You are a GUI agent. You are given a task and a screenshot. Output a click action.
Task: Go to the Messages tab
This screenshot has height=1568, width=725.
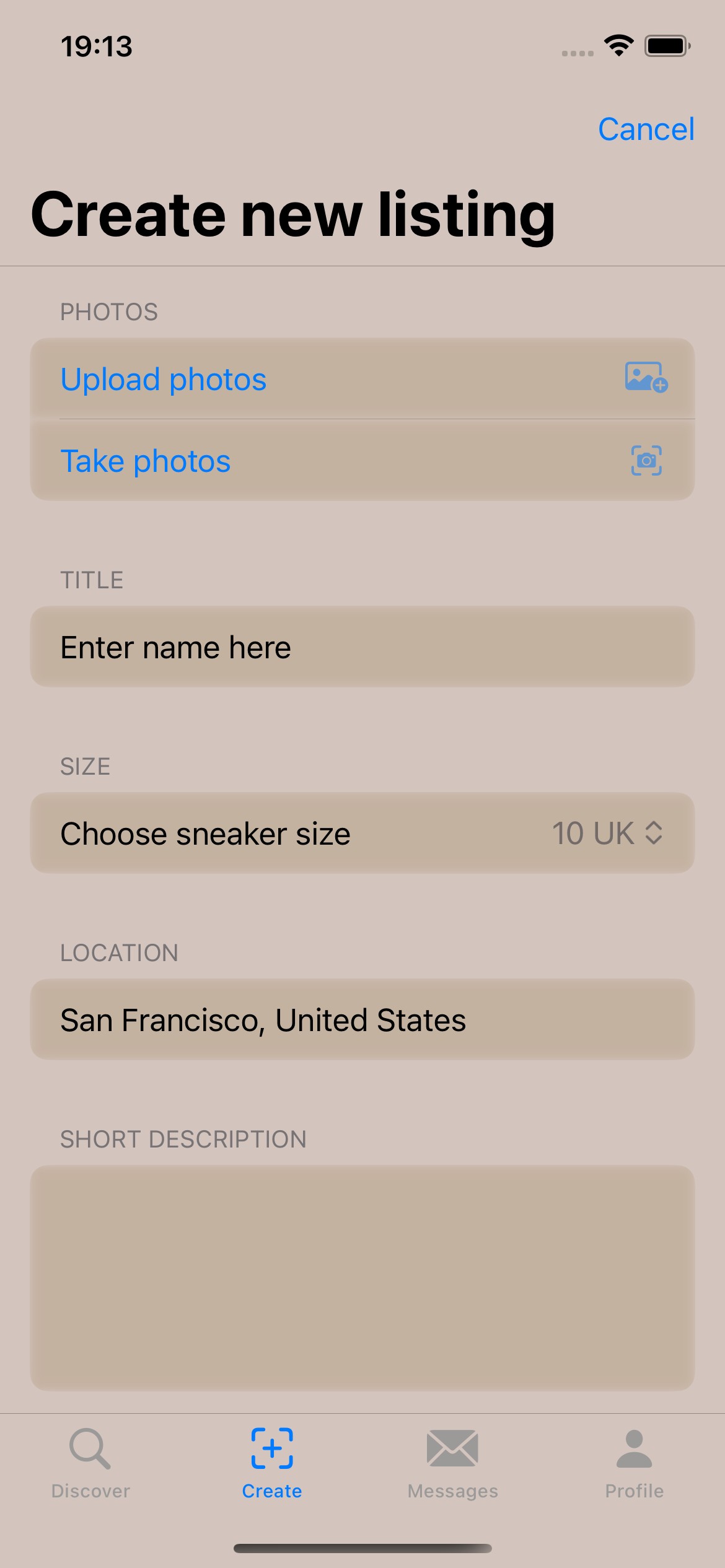pos(452,1463)
